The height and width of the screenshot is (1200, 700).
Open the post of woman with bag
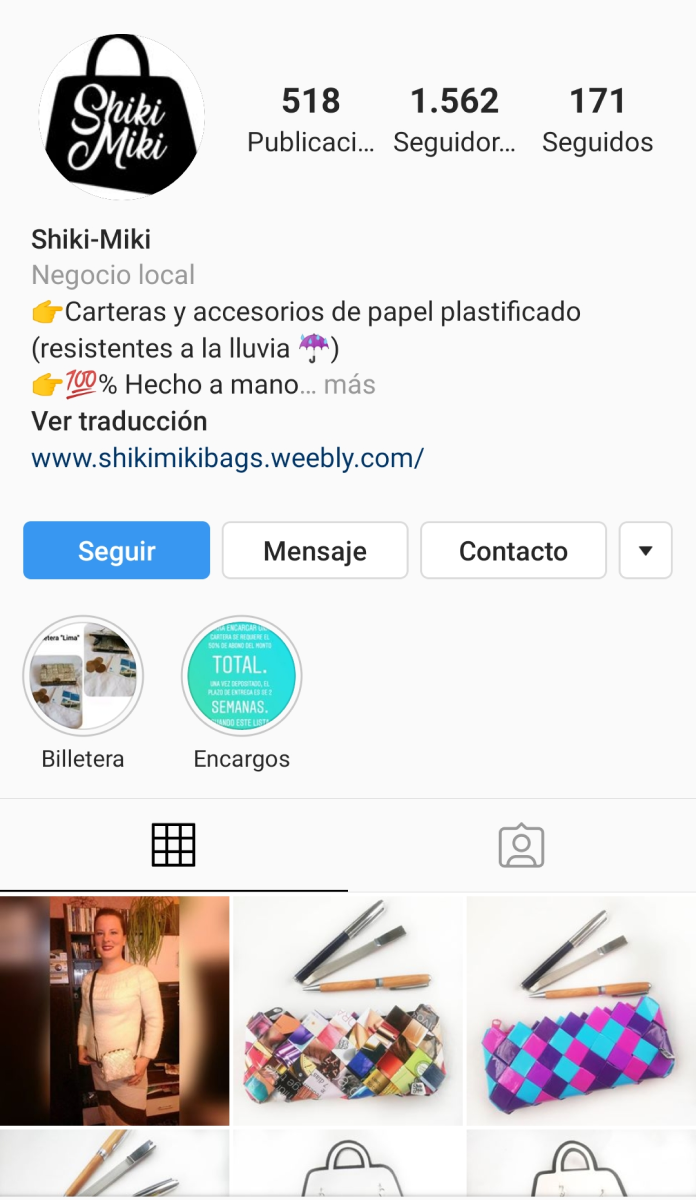coord(115,1010)
